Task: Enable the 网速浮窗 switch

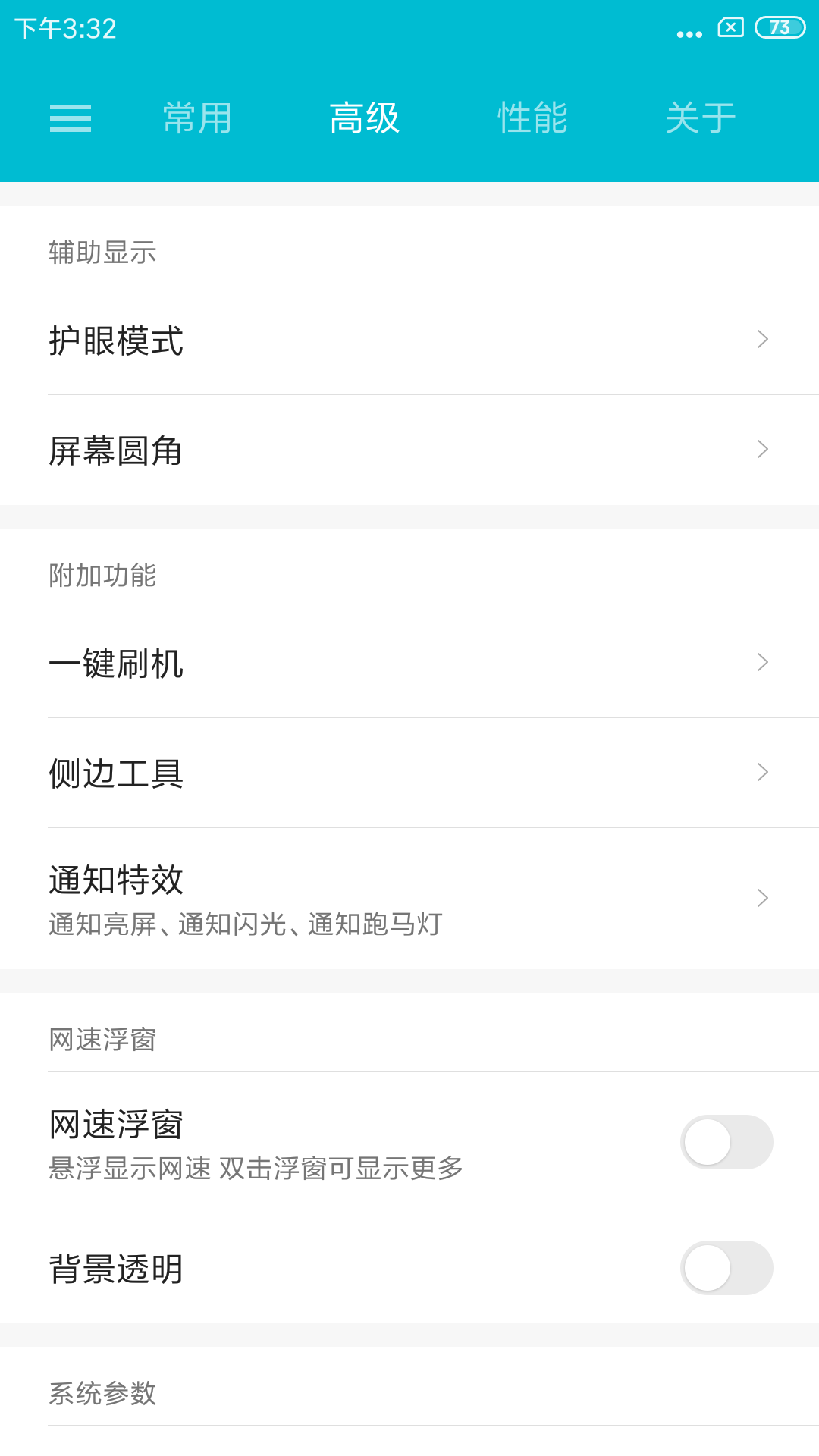Action: click(726, 1142)
